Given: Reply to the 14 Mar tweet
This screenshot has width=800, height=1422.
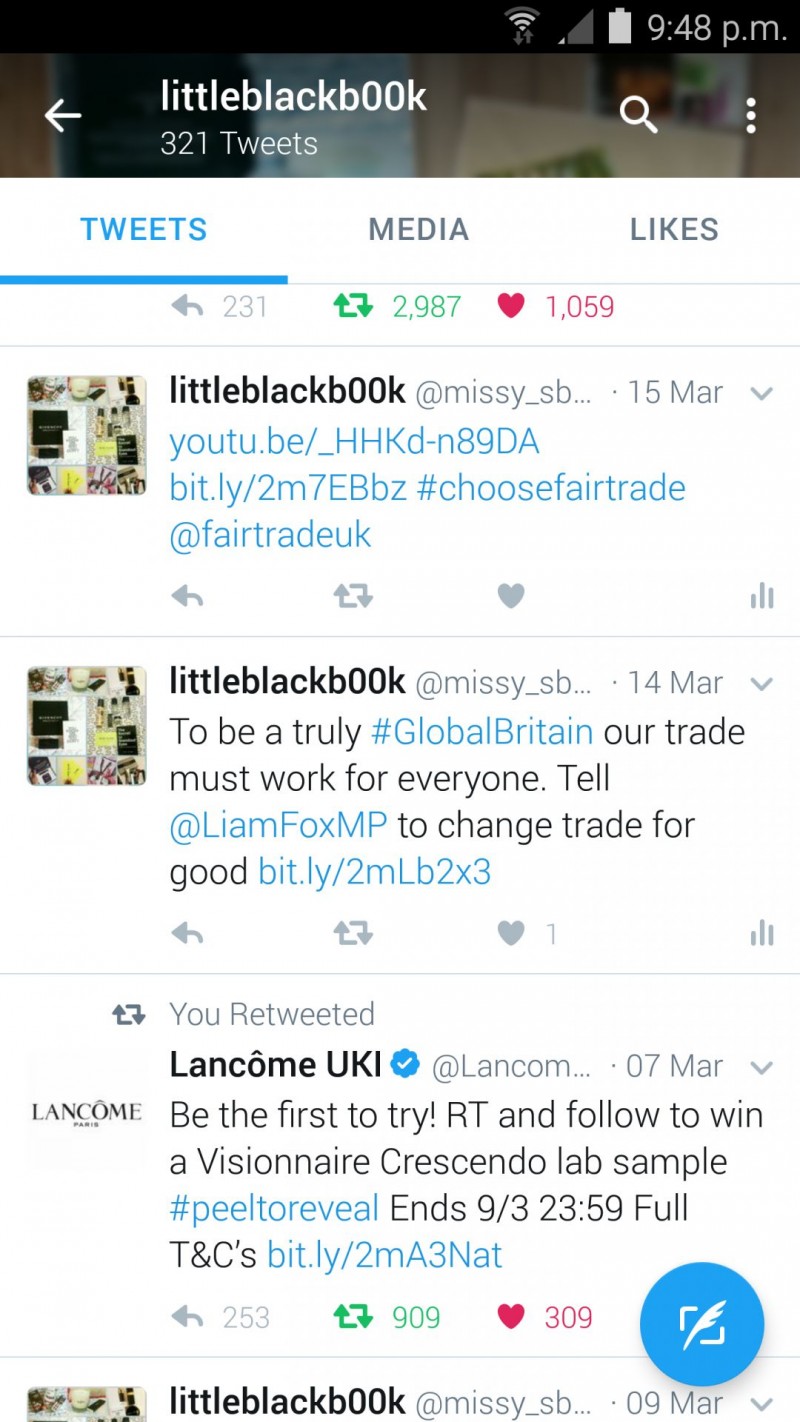Looking at the screenshot, I should point(188,934).
